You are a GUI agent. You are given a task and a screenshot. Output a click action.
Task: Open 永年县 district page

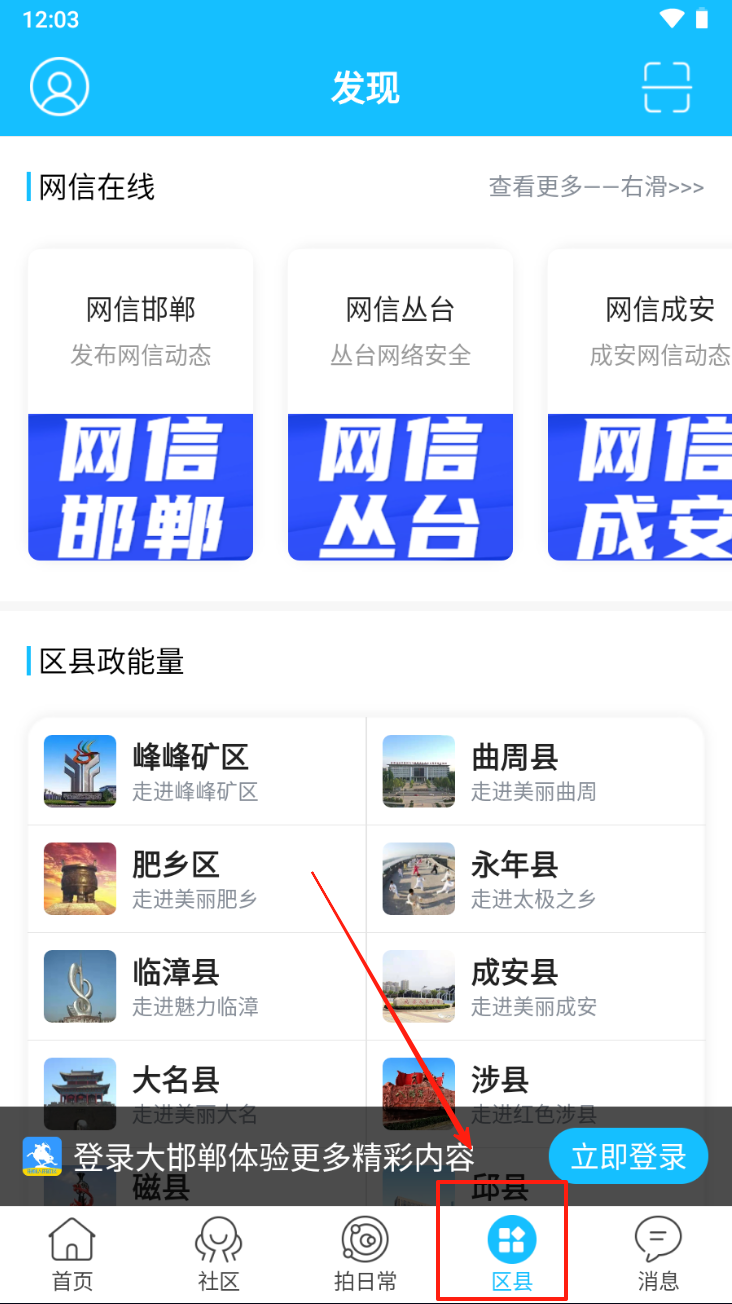(x=536, y=879)
